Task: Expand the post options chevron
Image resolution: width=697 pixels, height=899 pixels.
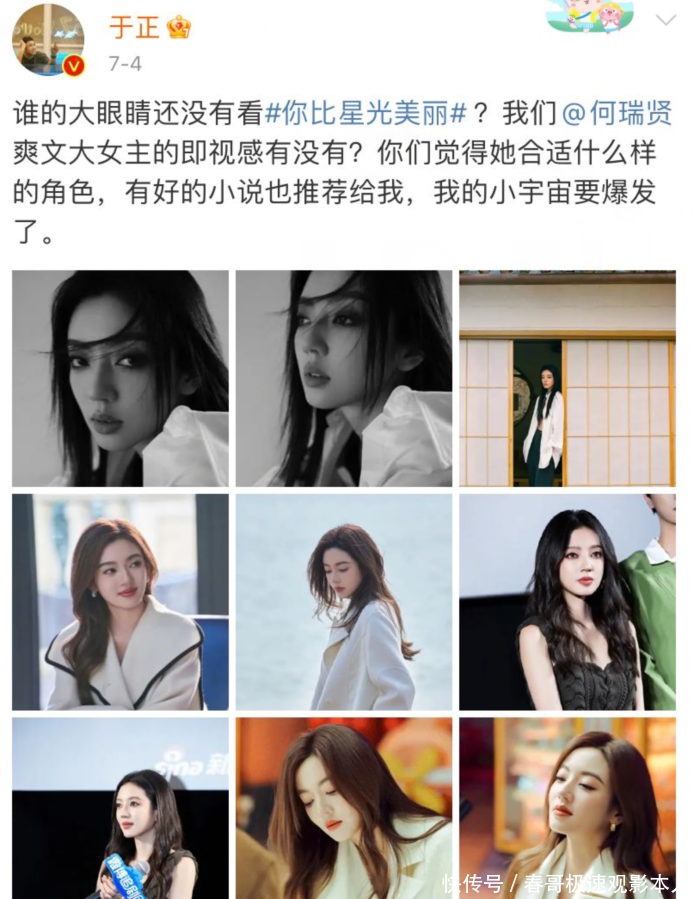Action: click(x=664, y=20)
